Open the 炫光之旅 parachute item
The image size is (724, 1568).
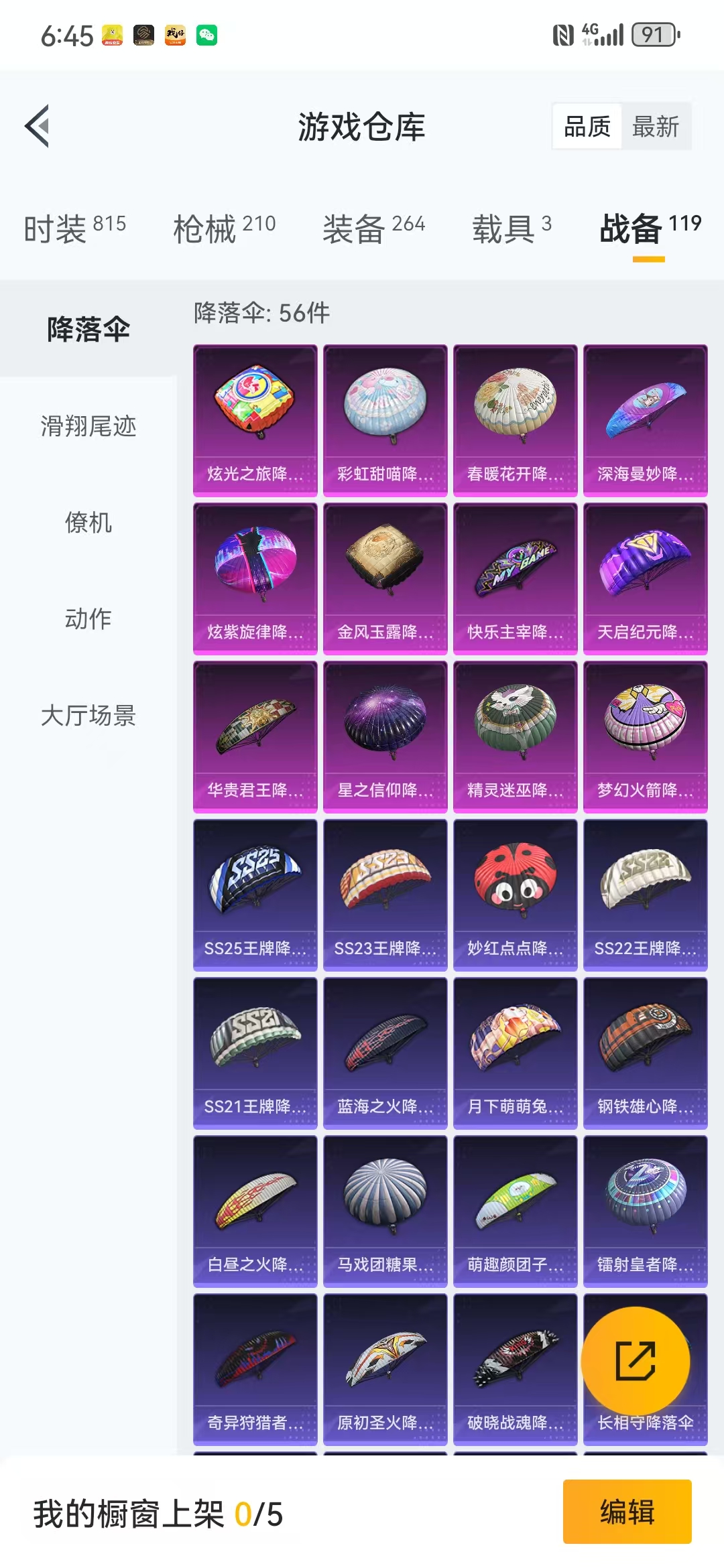click(x=255, y=421)
